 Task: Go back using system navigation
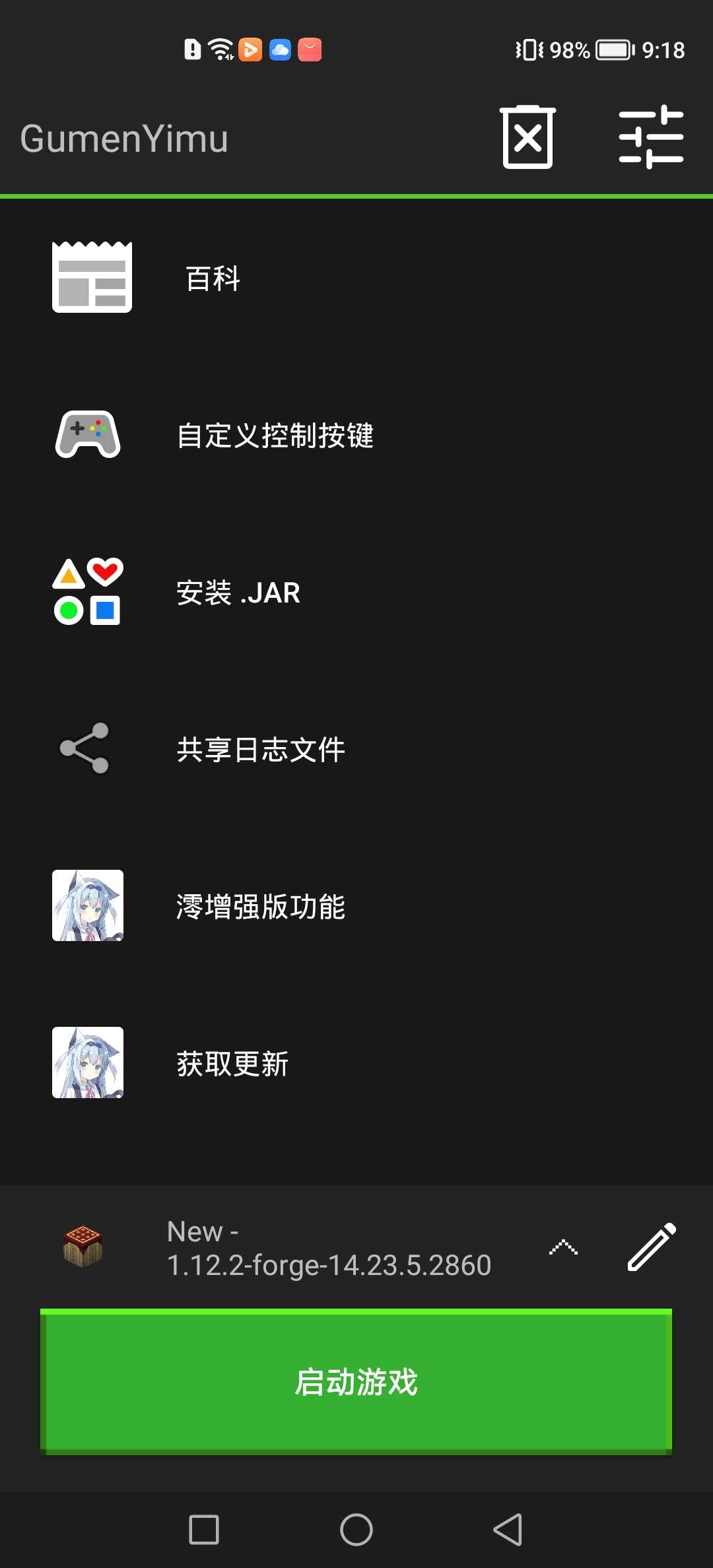(508, 1530)
